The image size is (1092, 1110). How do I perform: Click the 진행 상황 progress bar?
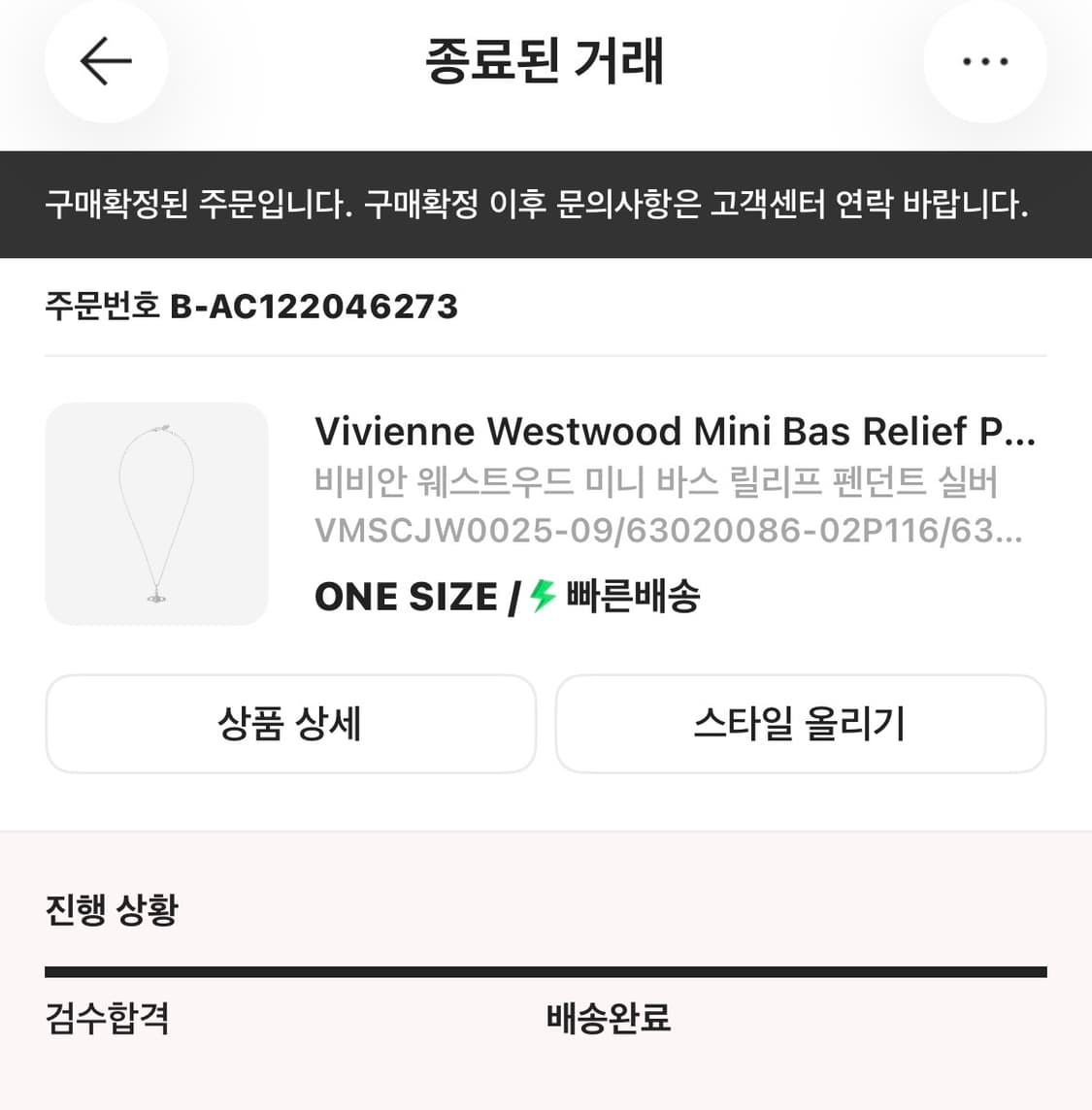[546, 969]
